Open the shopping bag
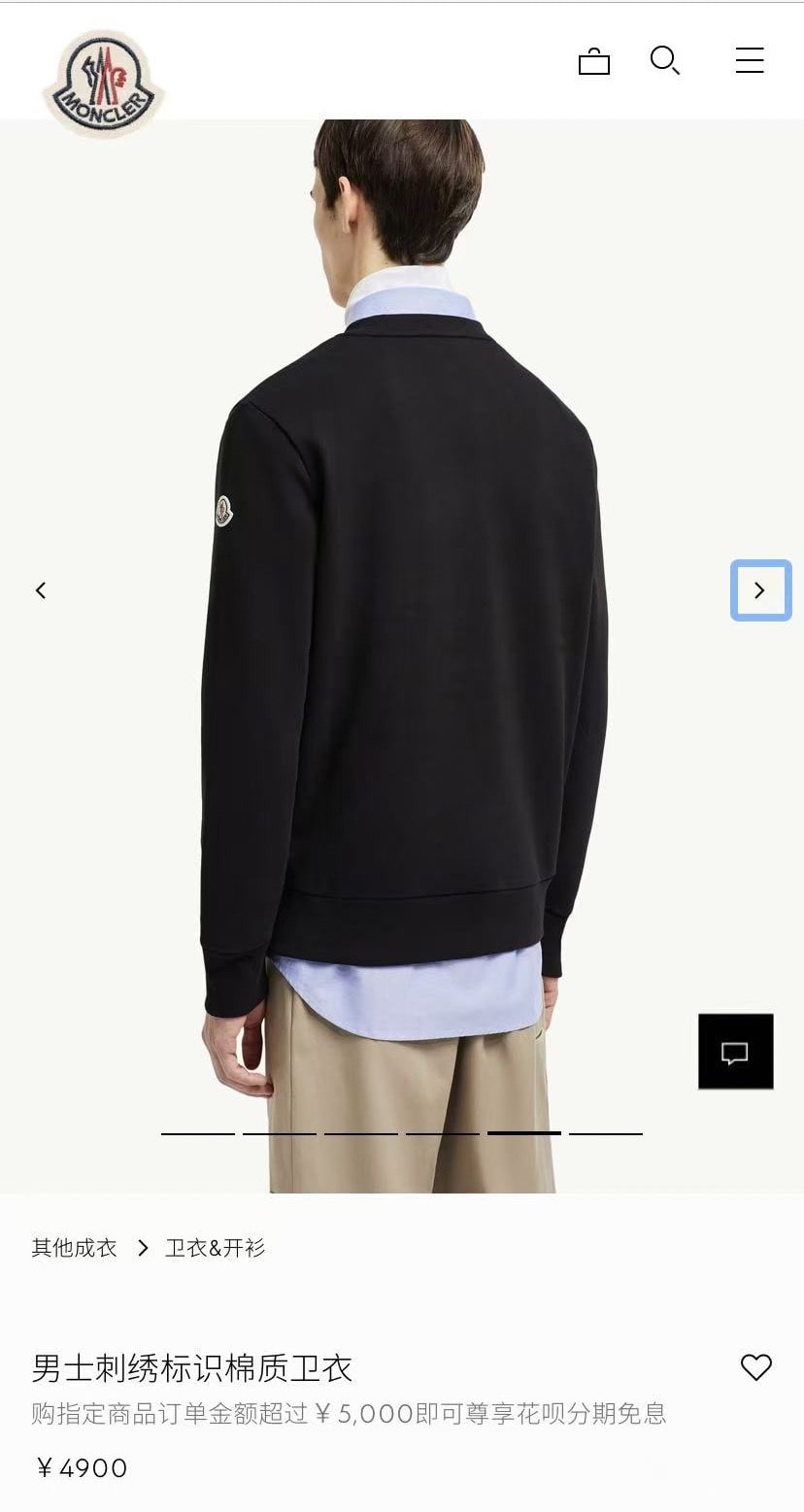The width and height of the screenshot is (804, 1512). tap(593, 62)
